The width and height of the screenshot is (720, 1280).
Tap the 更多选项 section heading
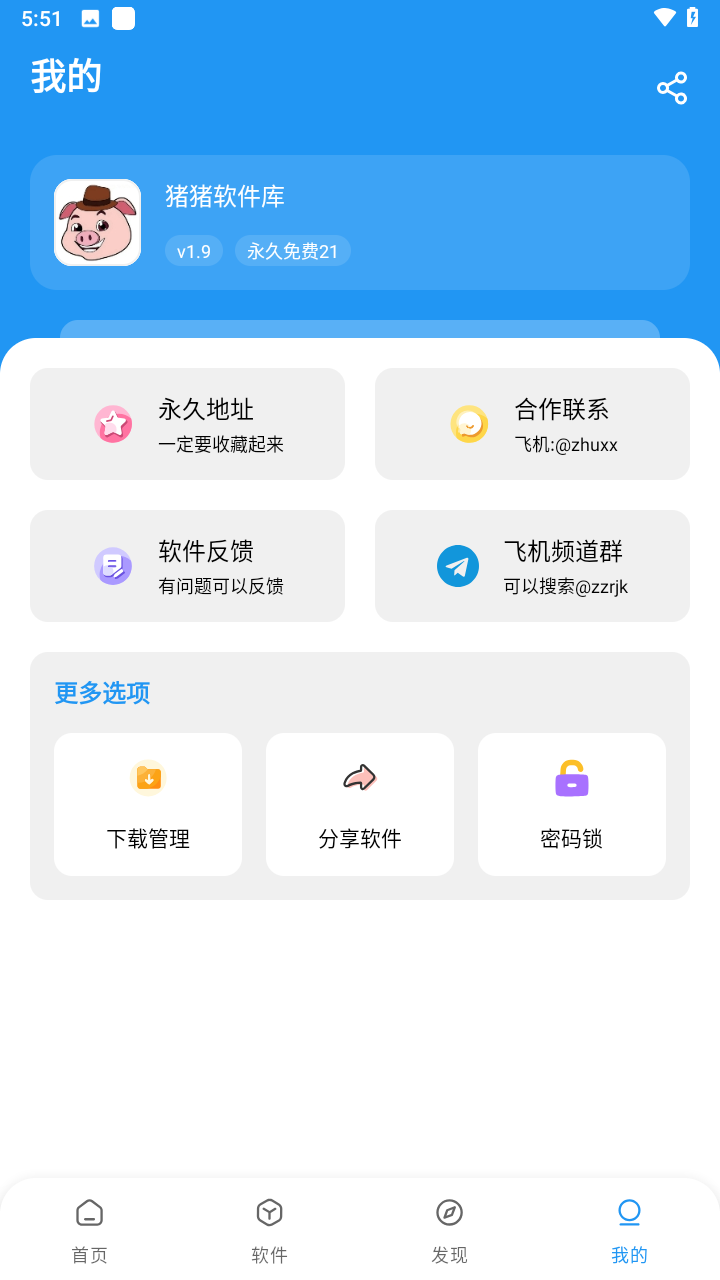(x=101, y=693)
